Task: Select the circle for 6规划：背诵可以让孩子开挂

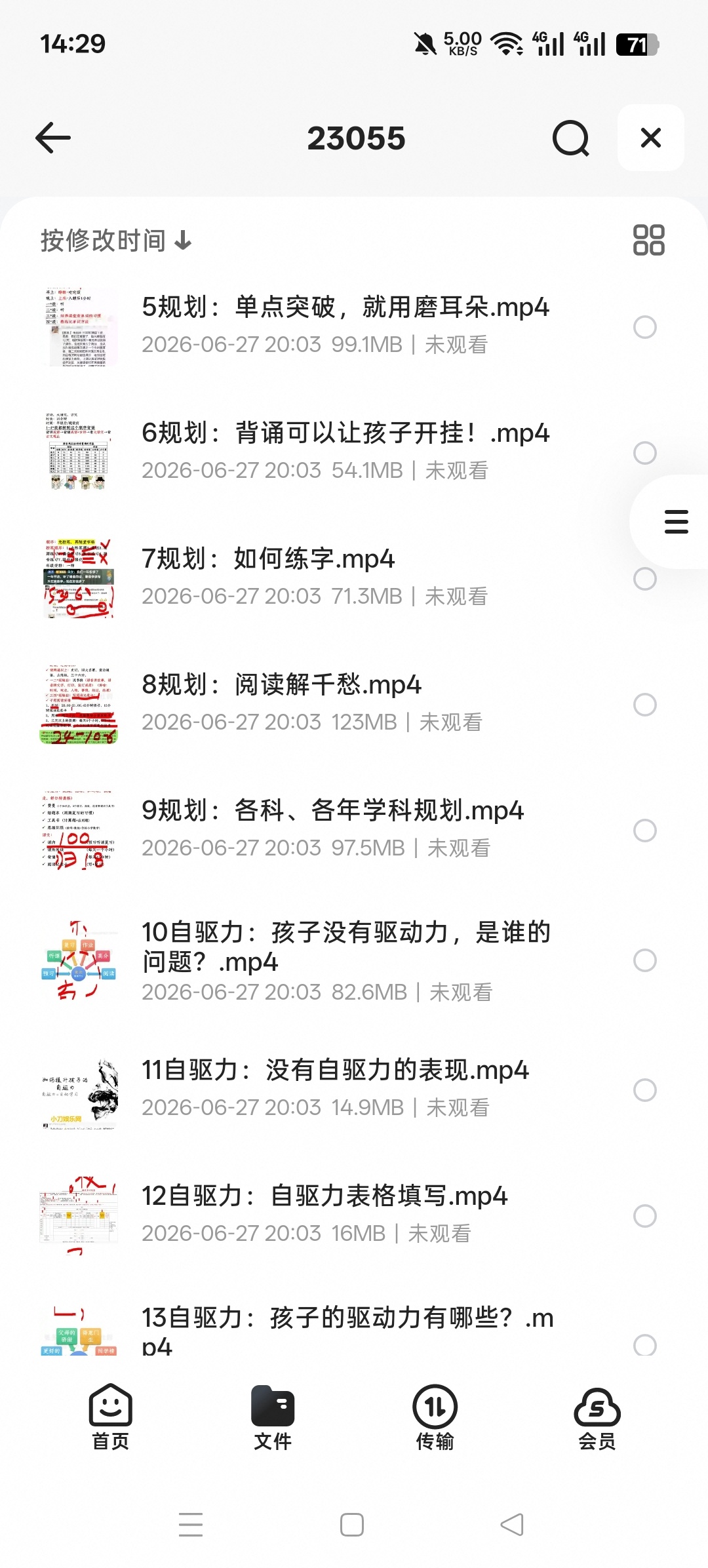Action: [645, 453]
